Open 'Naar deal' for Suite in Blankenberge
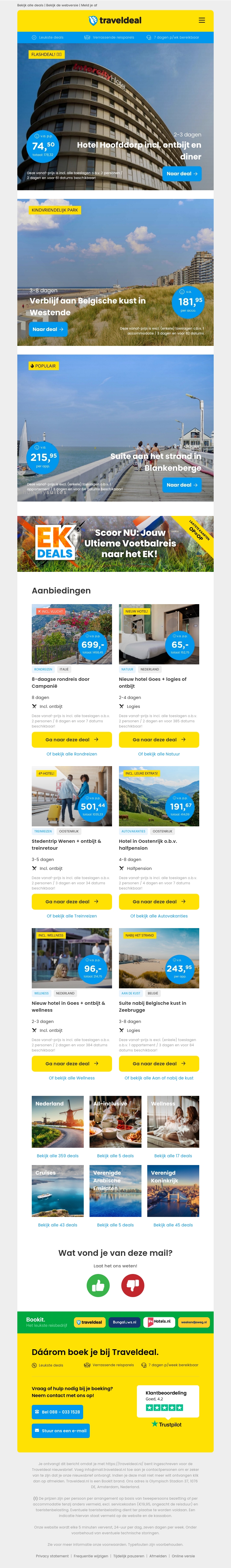Image resolution: width=231 pixels, height=1568 pixels. click(182, 485)
